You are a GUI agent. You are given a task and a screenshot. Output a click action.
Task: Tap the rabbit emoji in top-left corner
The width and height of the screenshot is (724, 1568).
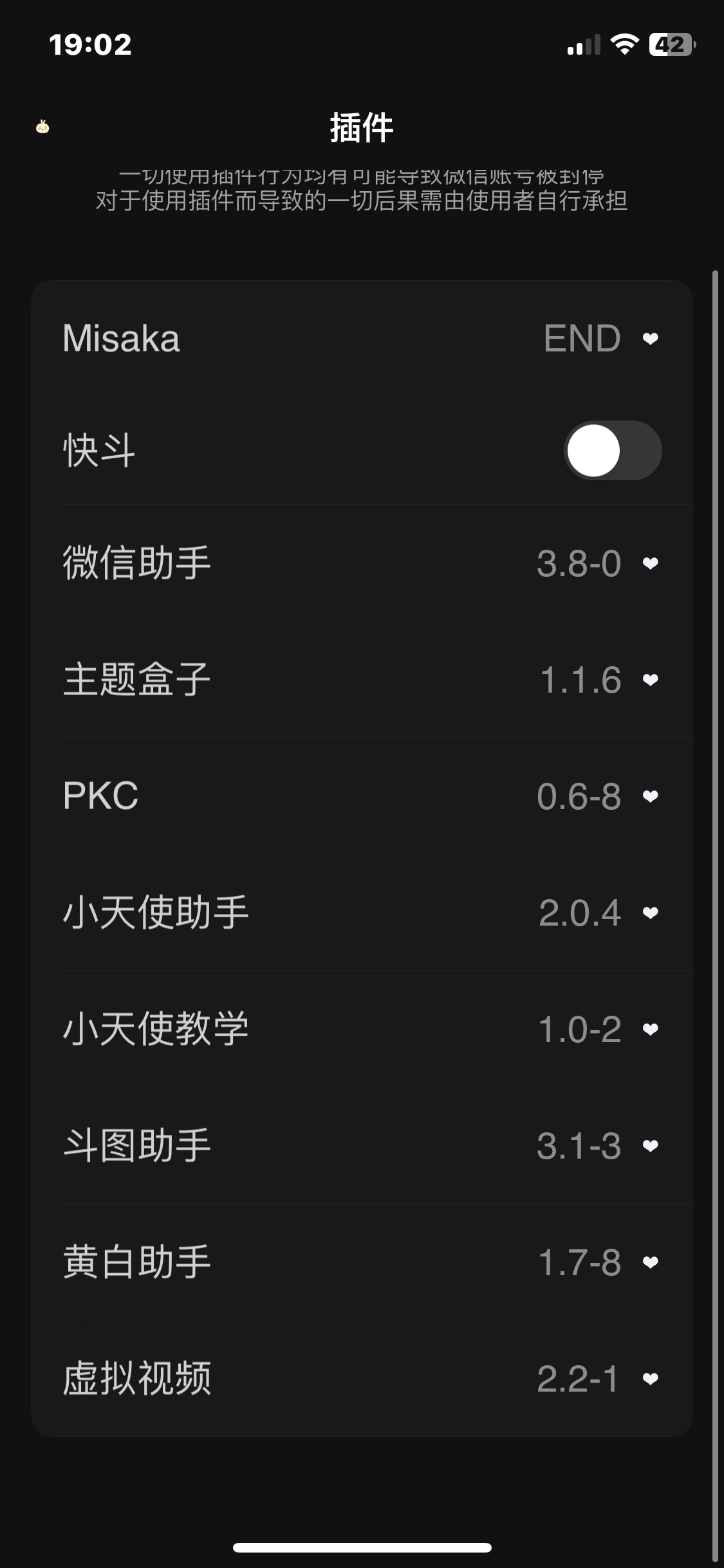point(41,127)
